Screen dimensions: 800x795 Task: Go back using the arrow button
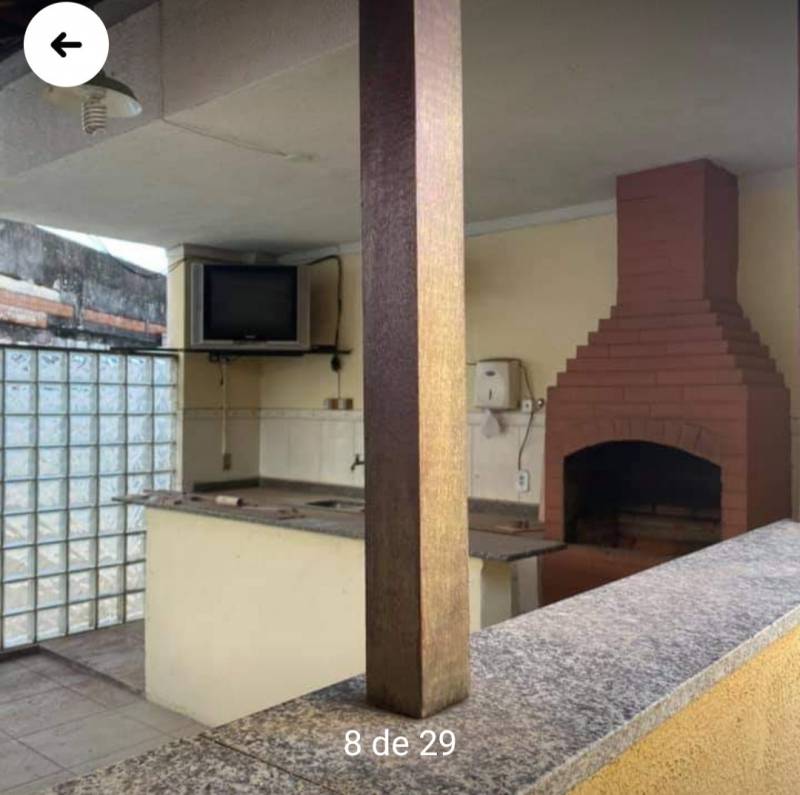pos(66,44)
